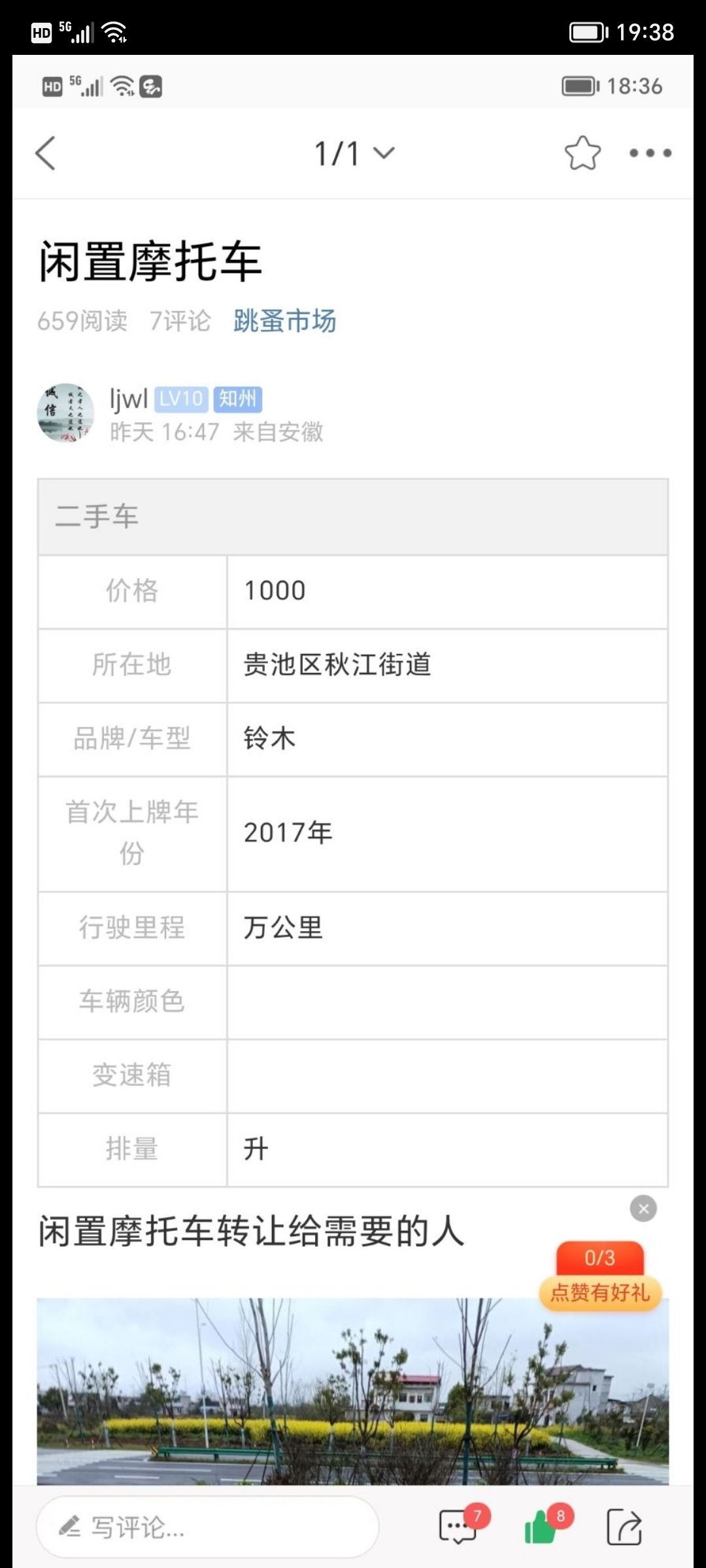Dismiss the 点赞有好礼 floating badge
This screenshot has width=706, height=1568.
pyautogui.click(x=643, y=1209)
